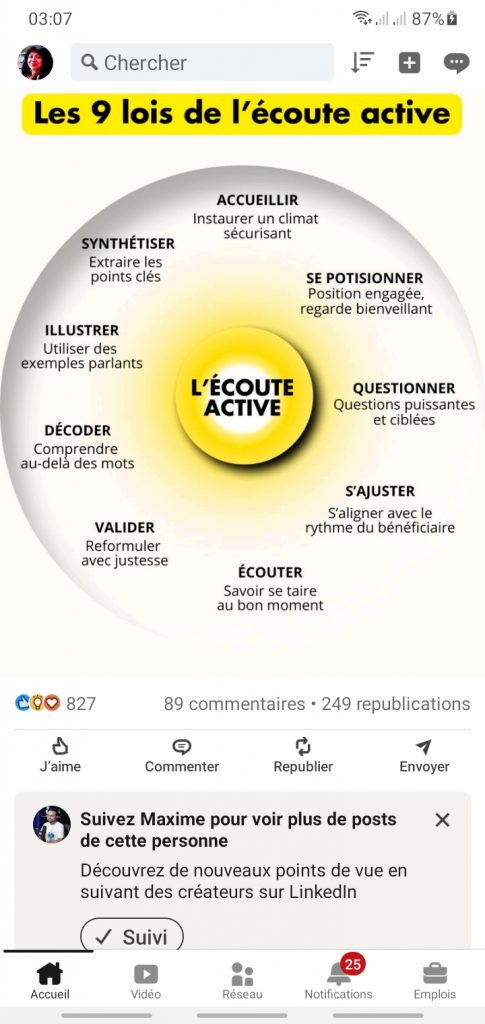Open the messaging bubble icon
This screenshot has width=485, height=1024.
[456, 63]
